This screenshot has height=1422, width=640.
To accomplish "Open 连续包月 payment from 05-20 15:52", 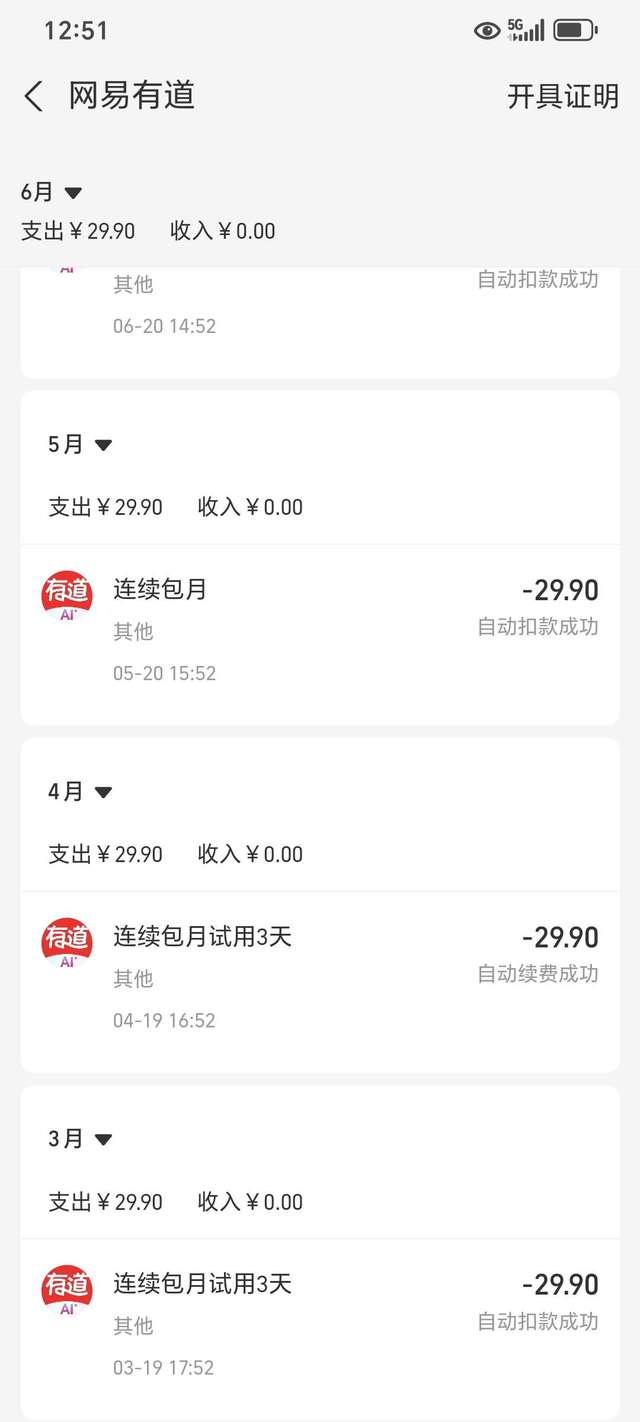I will [x=320, y=630].
